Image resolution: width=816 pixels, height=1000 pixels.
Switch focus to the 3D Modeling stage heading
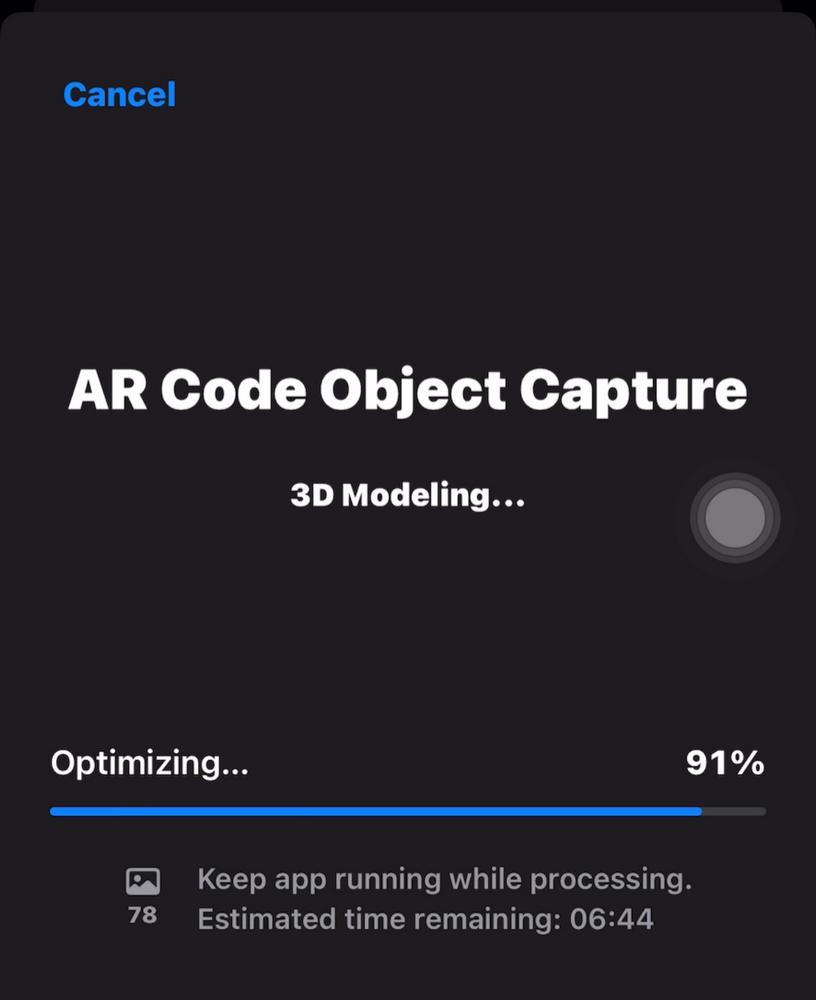(x=407, y=496)
